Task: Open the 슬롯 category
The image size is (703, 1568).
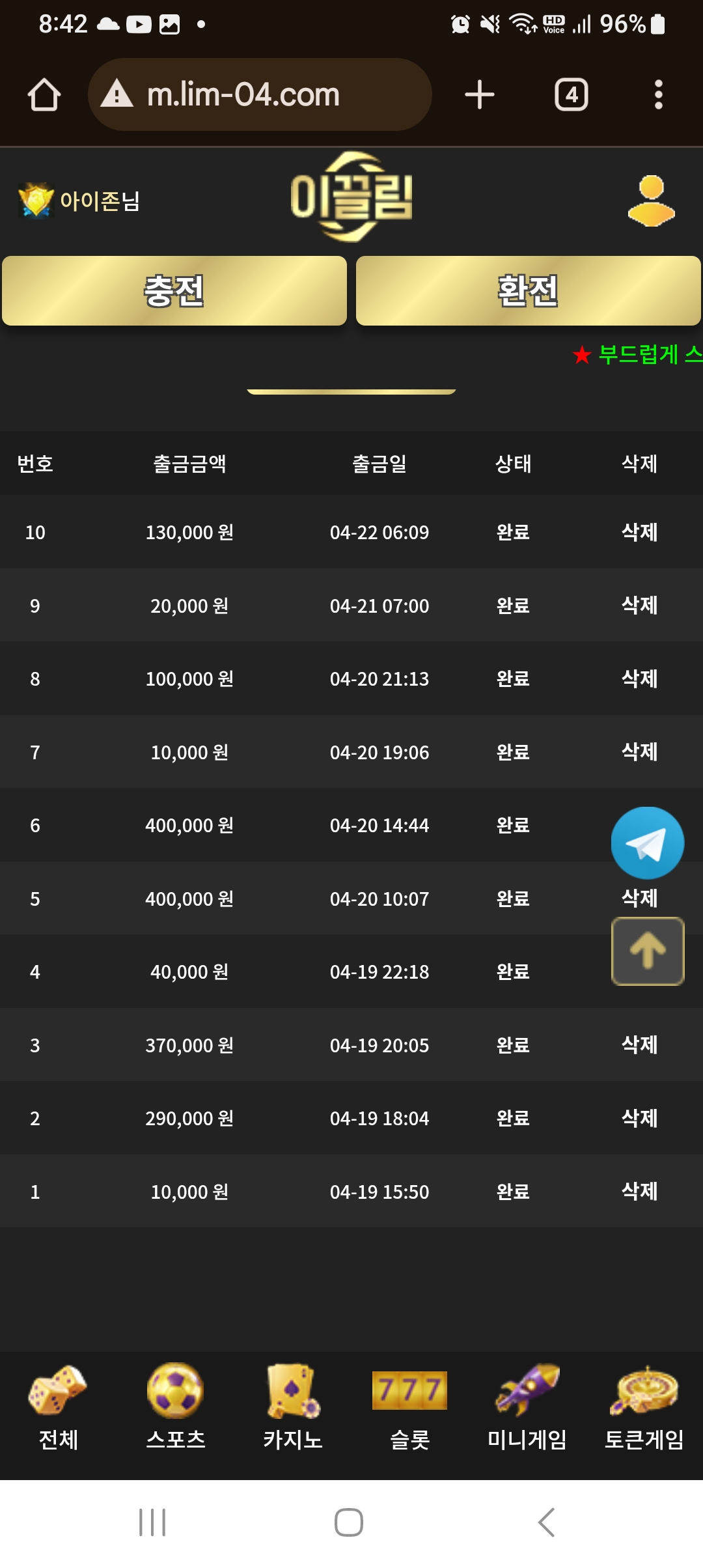Action: pyautogui.click(x=410, y=1407)
